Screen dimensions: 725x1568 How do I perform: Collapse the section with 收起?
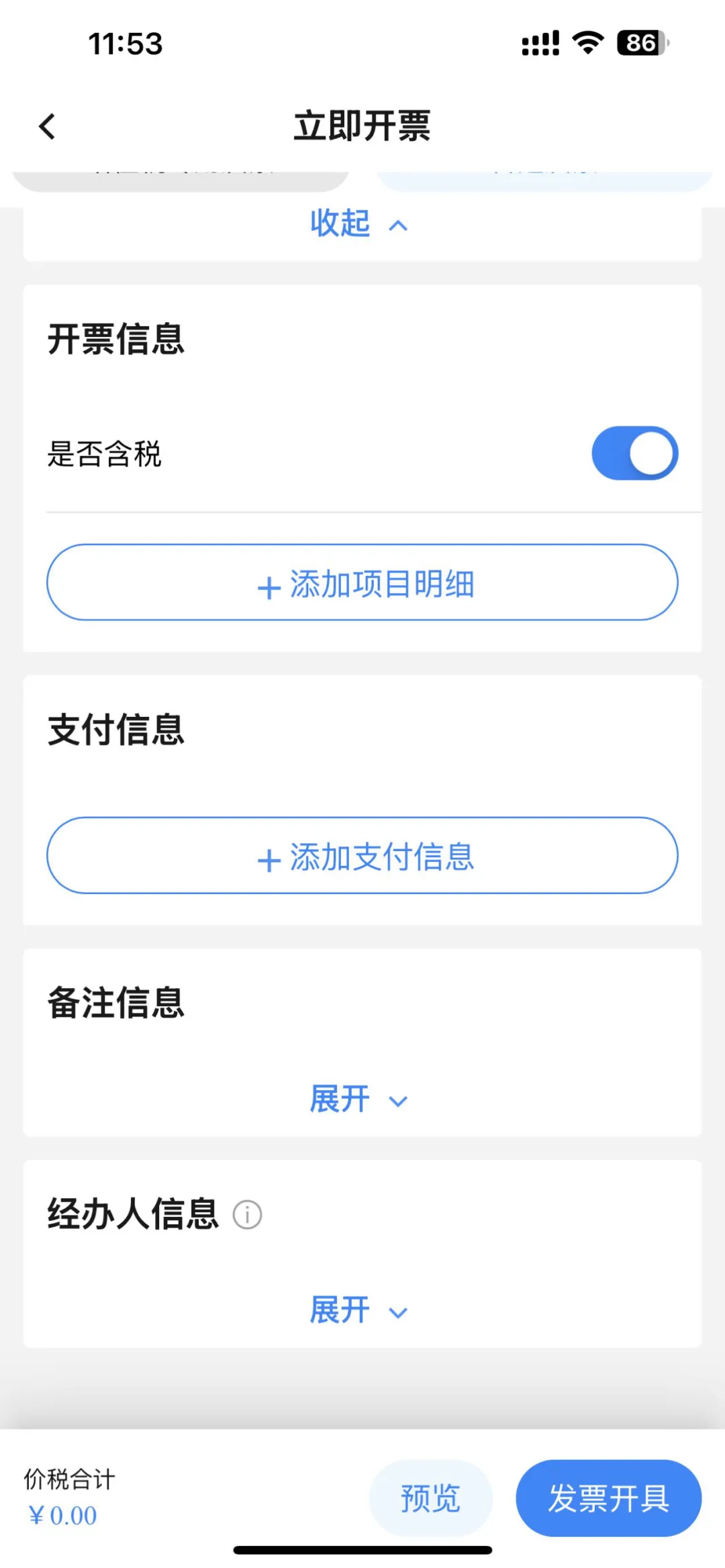359,224
